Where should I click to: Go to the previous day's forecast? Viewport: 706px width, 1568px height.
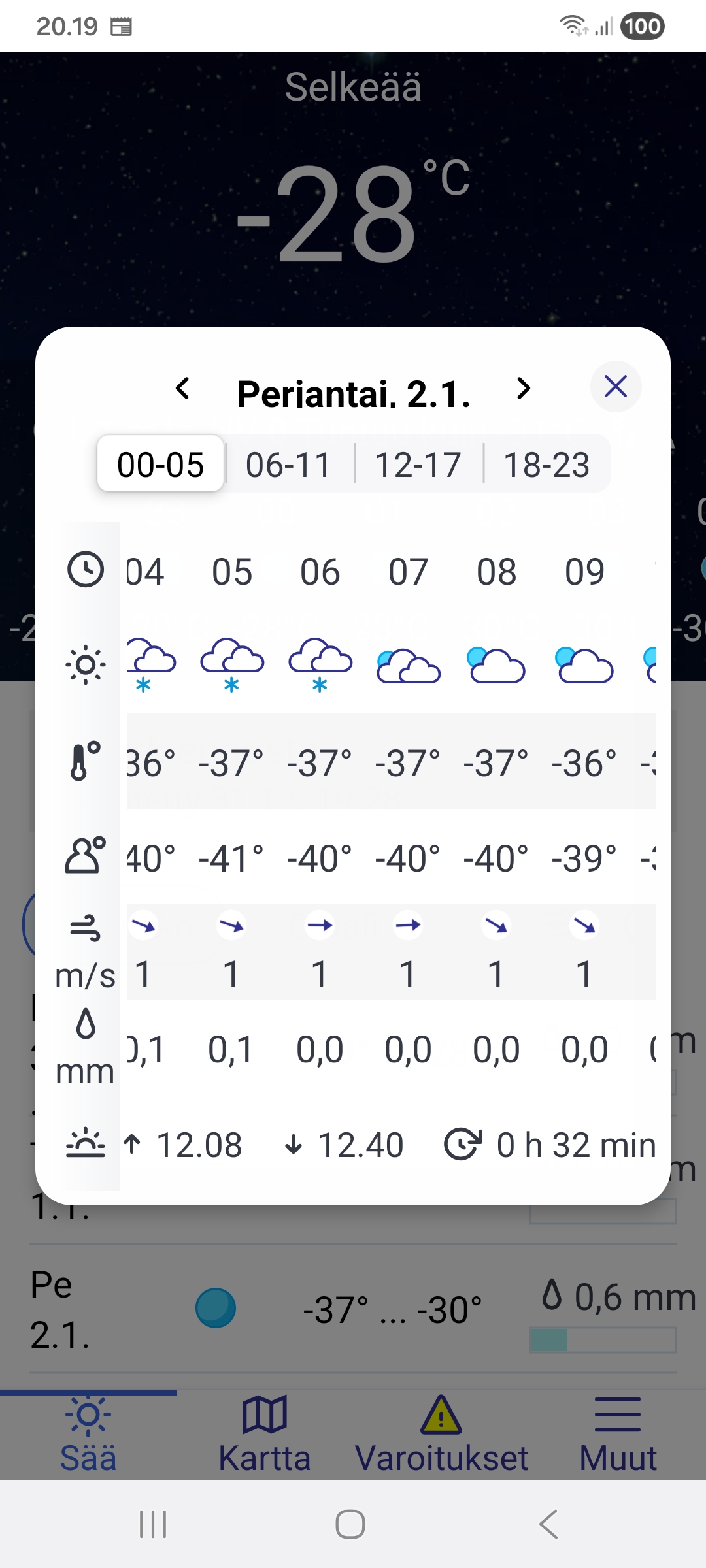[183, 389]
